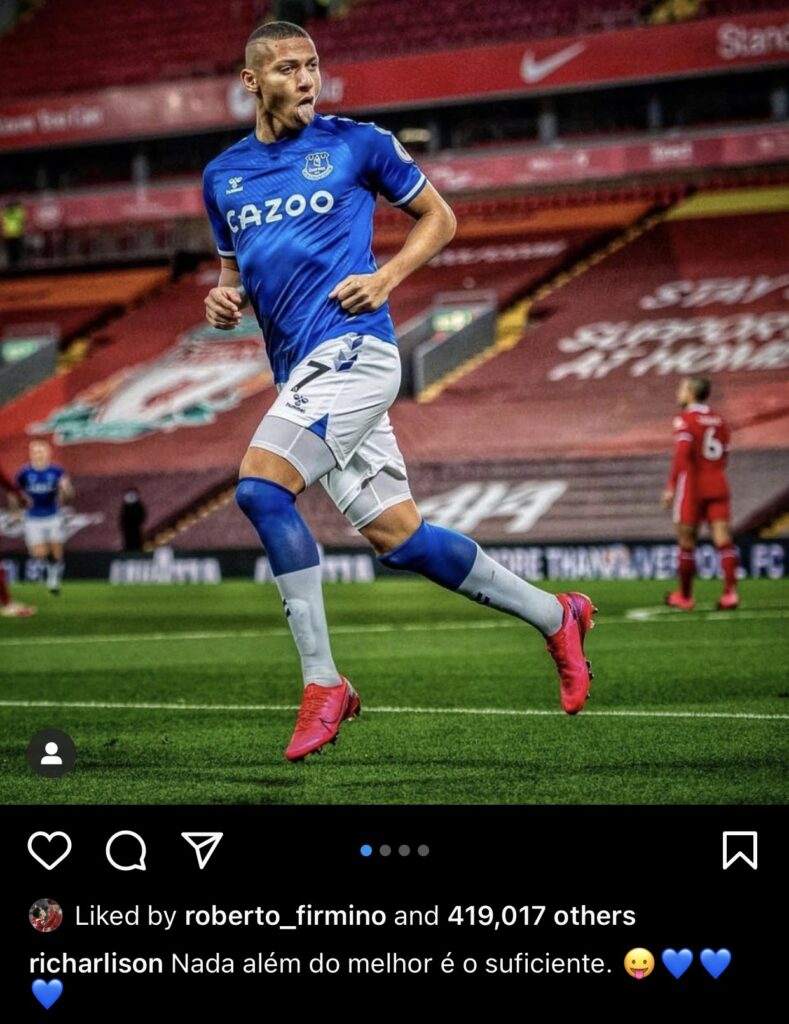Open richarlison's profile from the caption
This screenshot has width=789, height=1024.
click(x=96, y=963)
